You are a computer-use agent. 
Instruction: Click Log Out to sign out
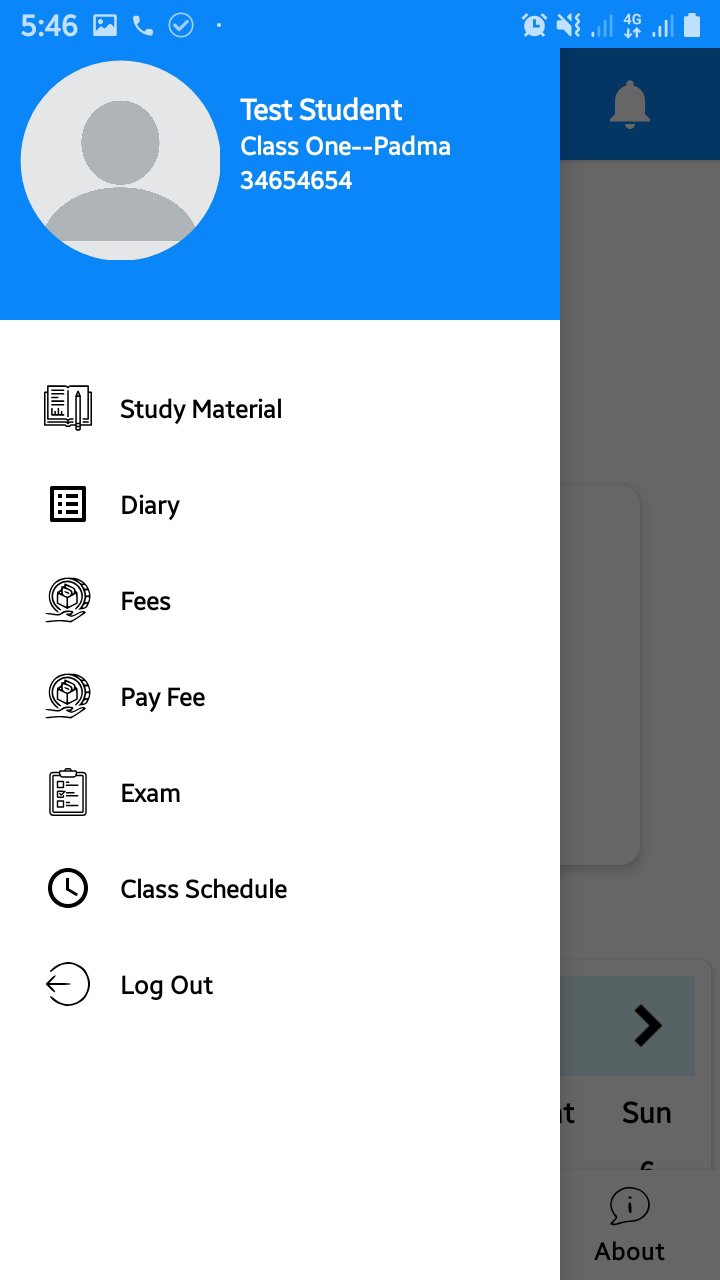166,984
